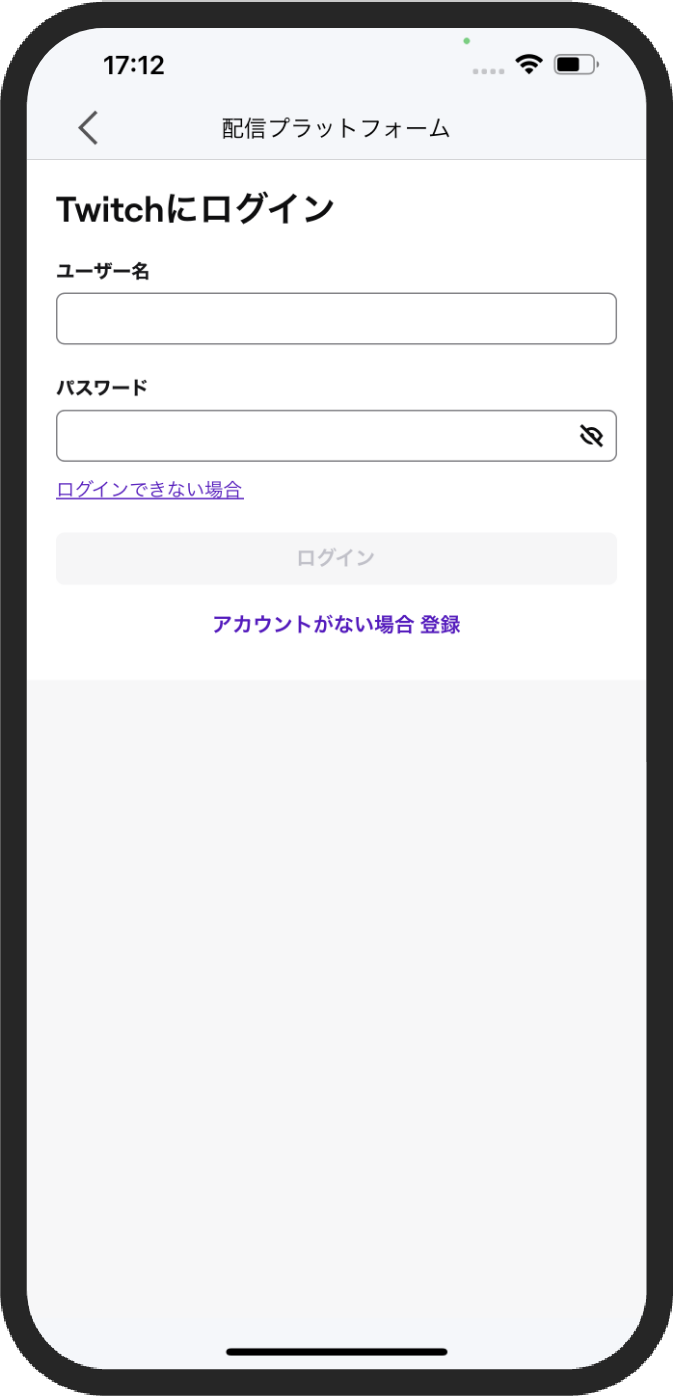Image resolution: width=674 pixels, height=1397 pixels.
Task: Open the ログインできない場合 link
Action: tap(150, 490)
